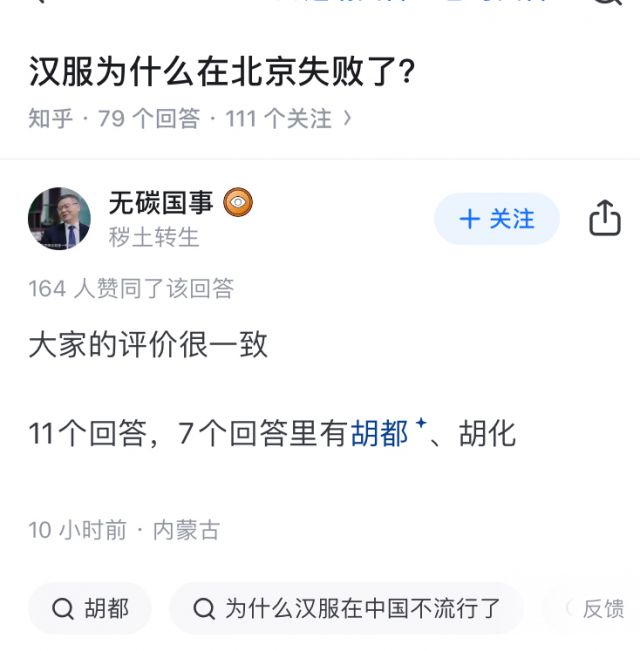Open the question's answers and followers details
The image size is (640, 651).
tap(190, 118)
